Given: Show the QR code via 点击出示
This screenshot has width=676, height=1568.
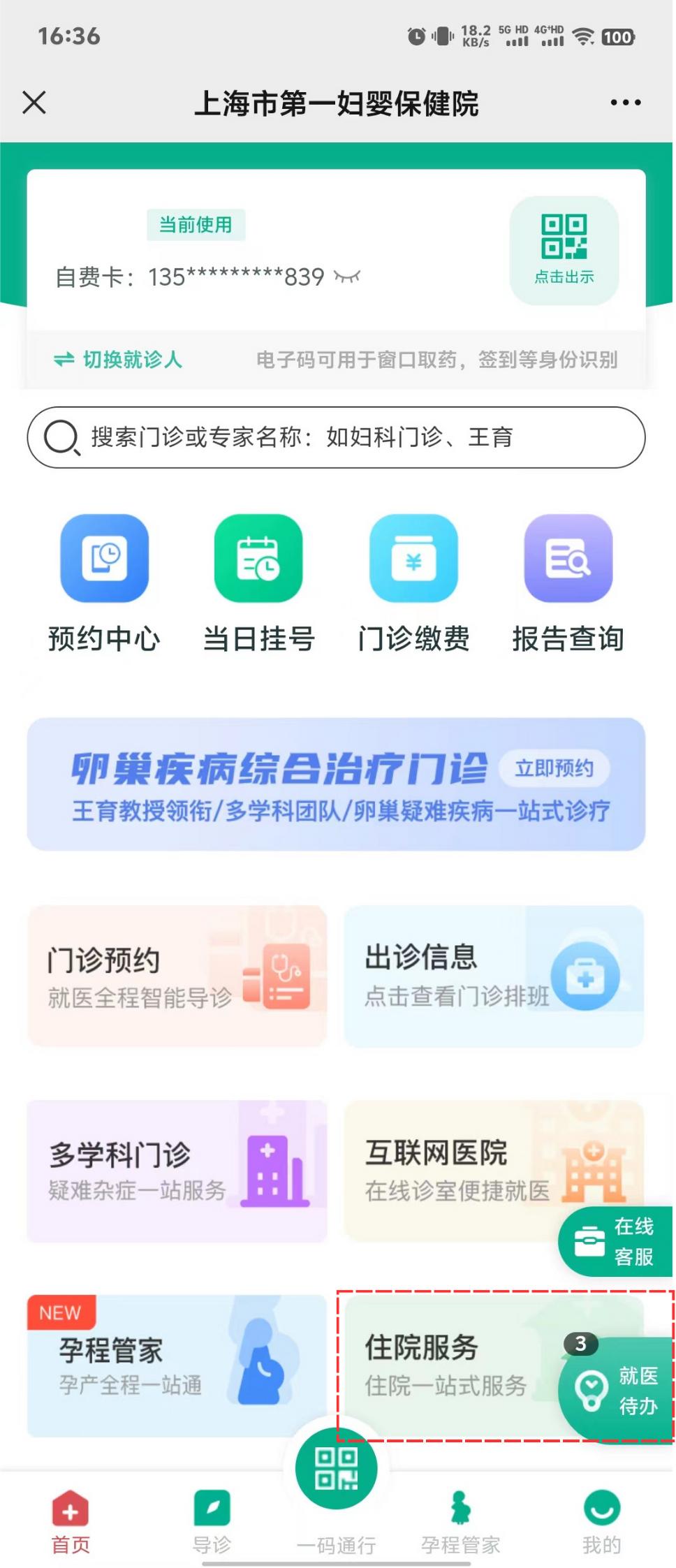Looking at the screenshot, I should click(564, 250).
